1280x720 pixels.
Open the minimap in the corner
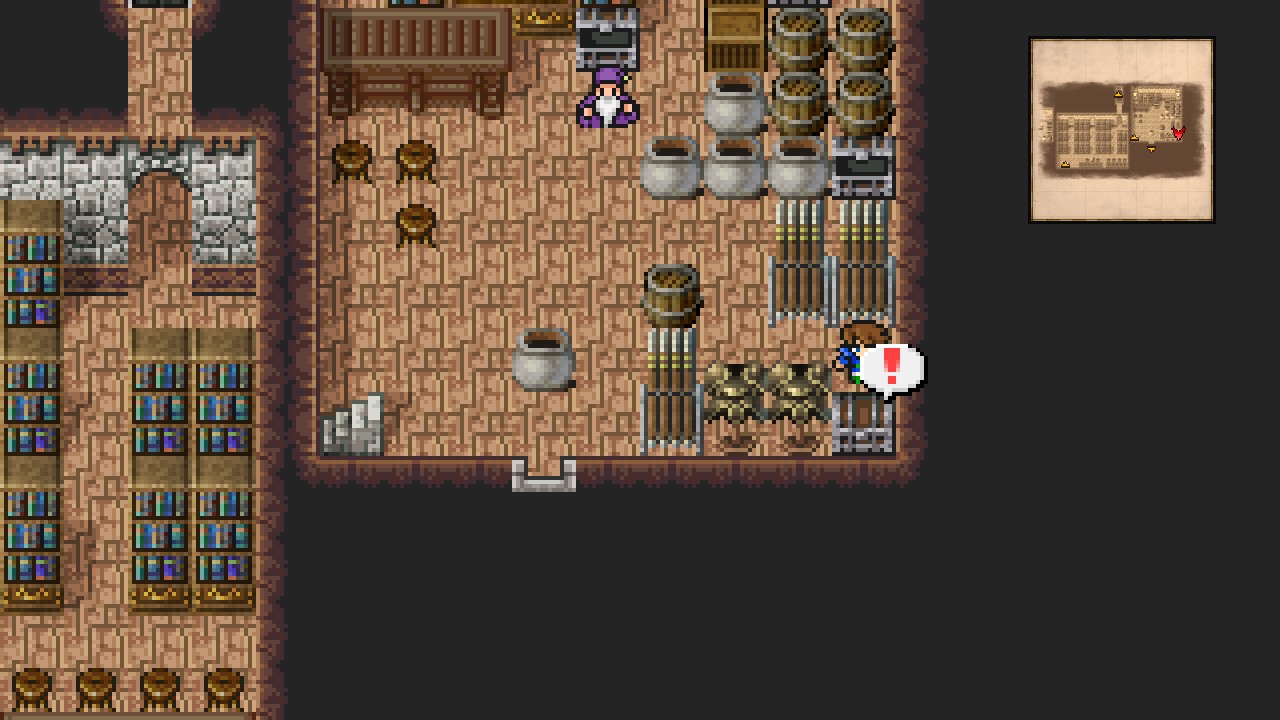coord(1121,130)
